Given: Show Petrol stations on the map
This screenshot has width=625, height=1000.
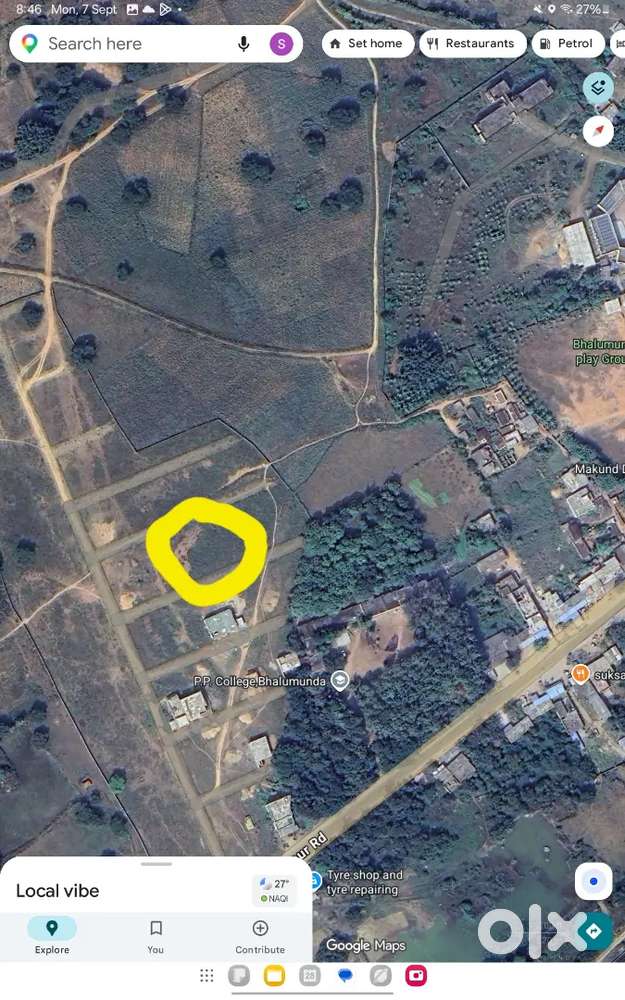Looking at the screenshot, I should pos(568,43).
